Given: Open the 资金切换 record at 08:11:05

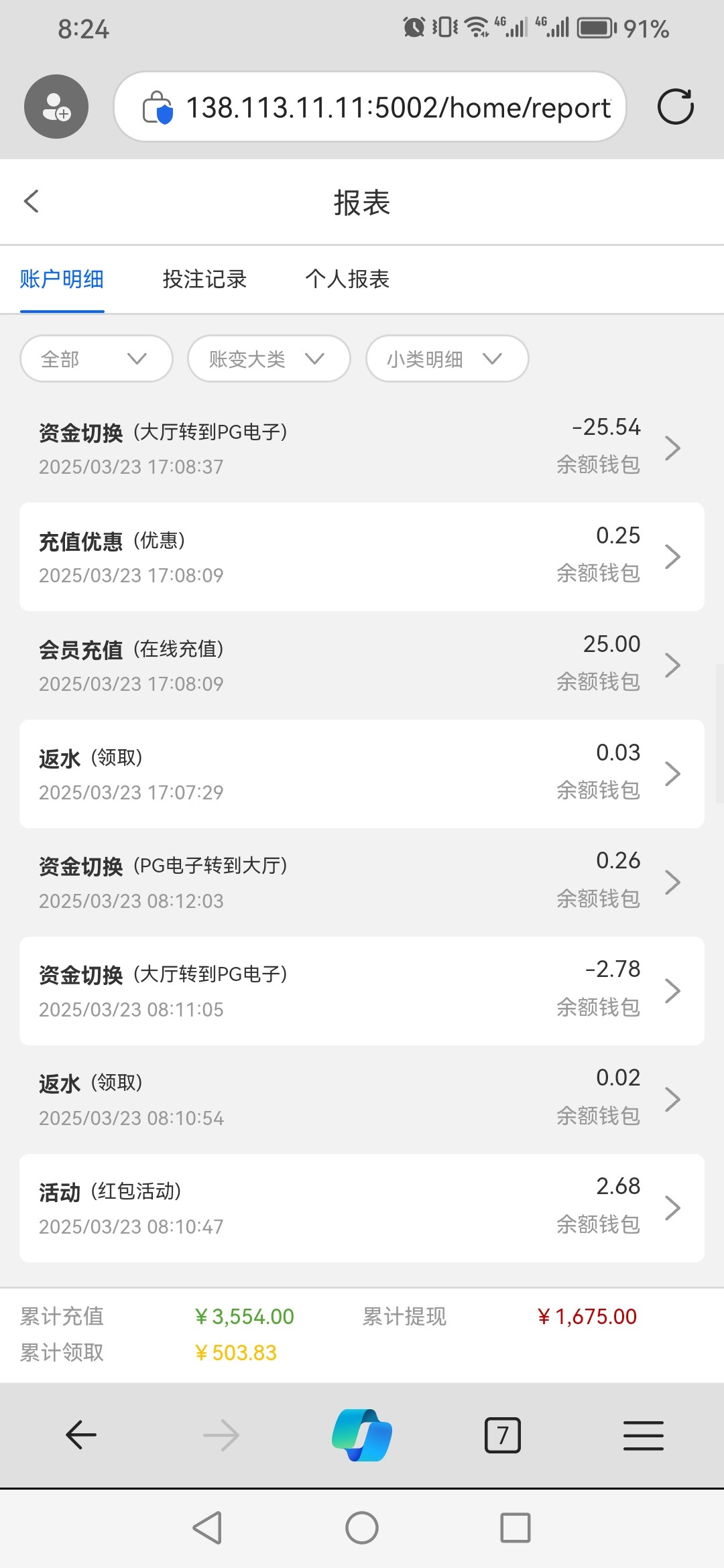Looking at the screenshot, I should coord(362,990).
